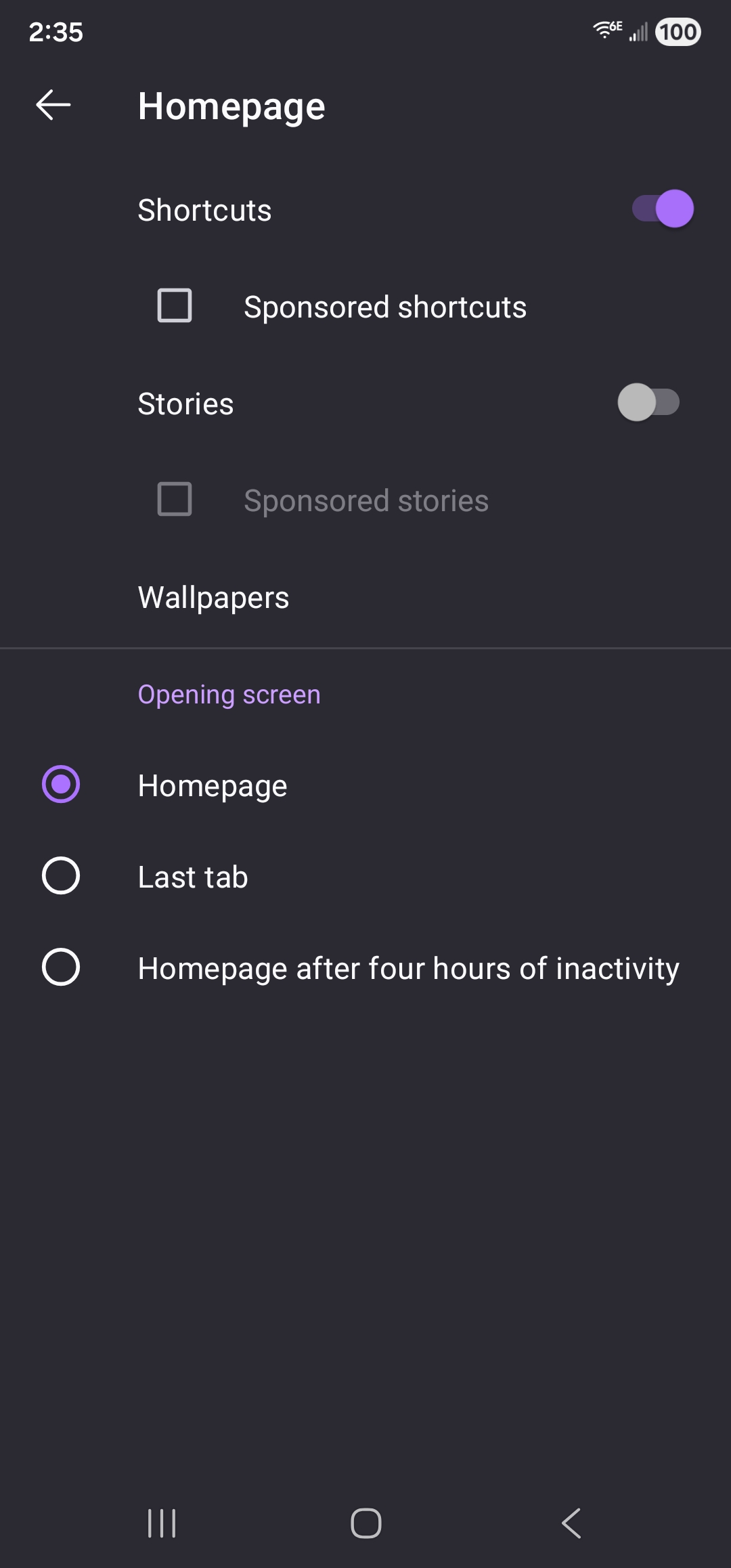The height and width of the screenshot is (1568, 731).
Task: Select Homepage after four hours of inactivity
Action: click(x=61, y=967)
